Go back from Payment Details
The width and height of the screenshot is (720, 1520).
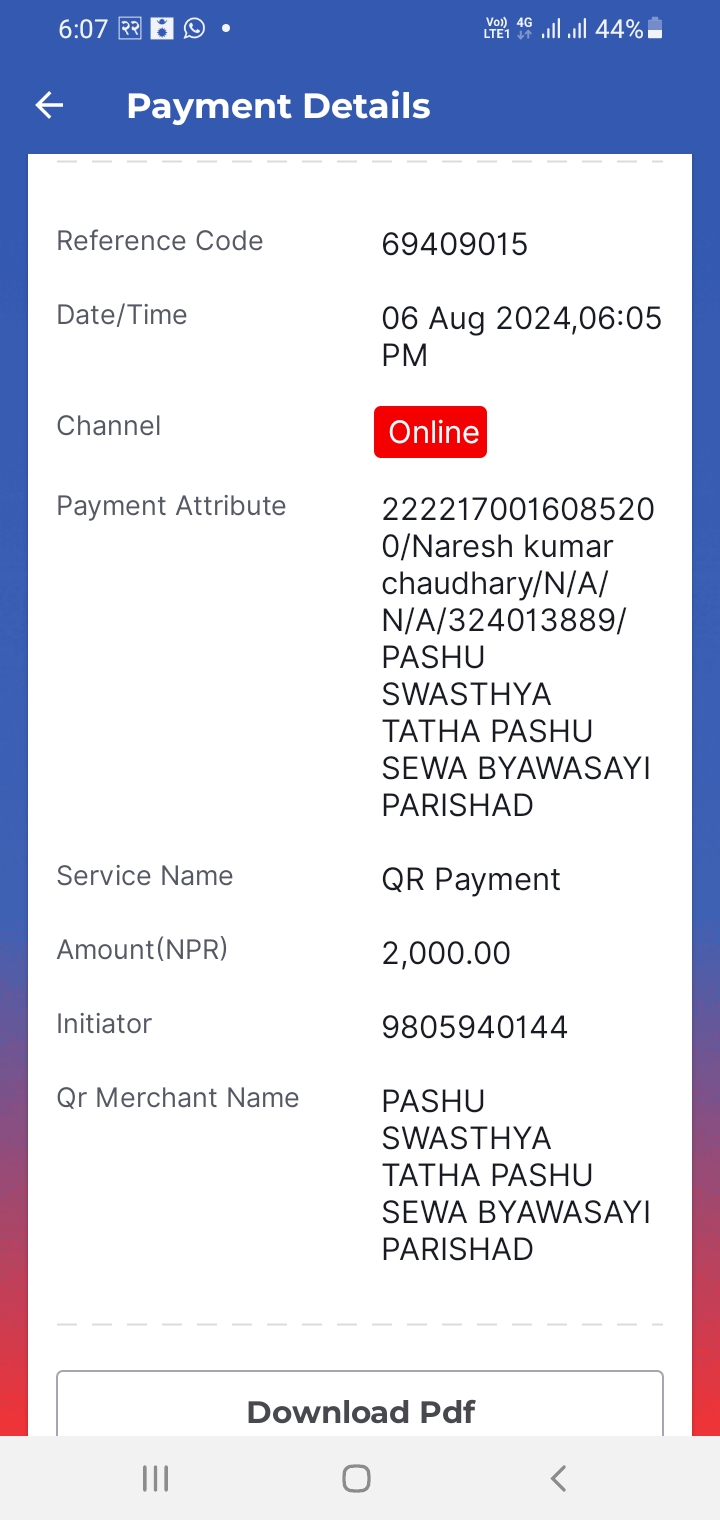point(49,105)
